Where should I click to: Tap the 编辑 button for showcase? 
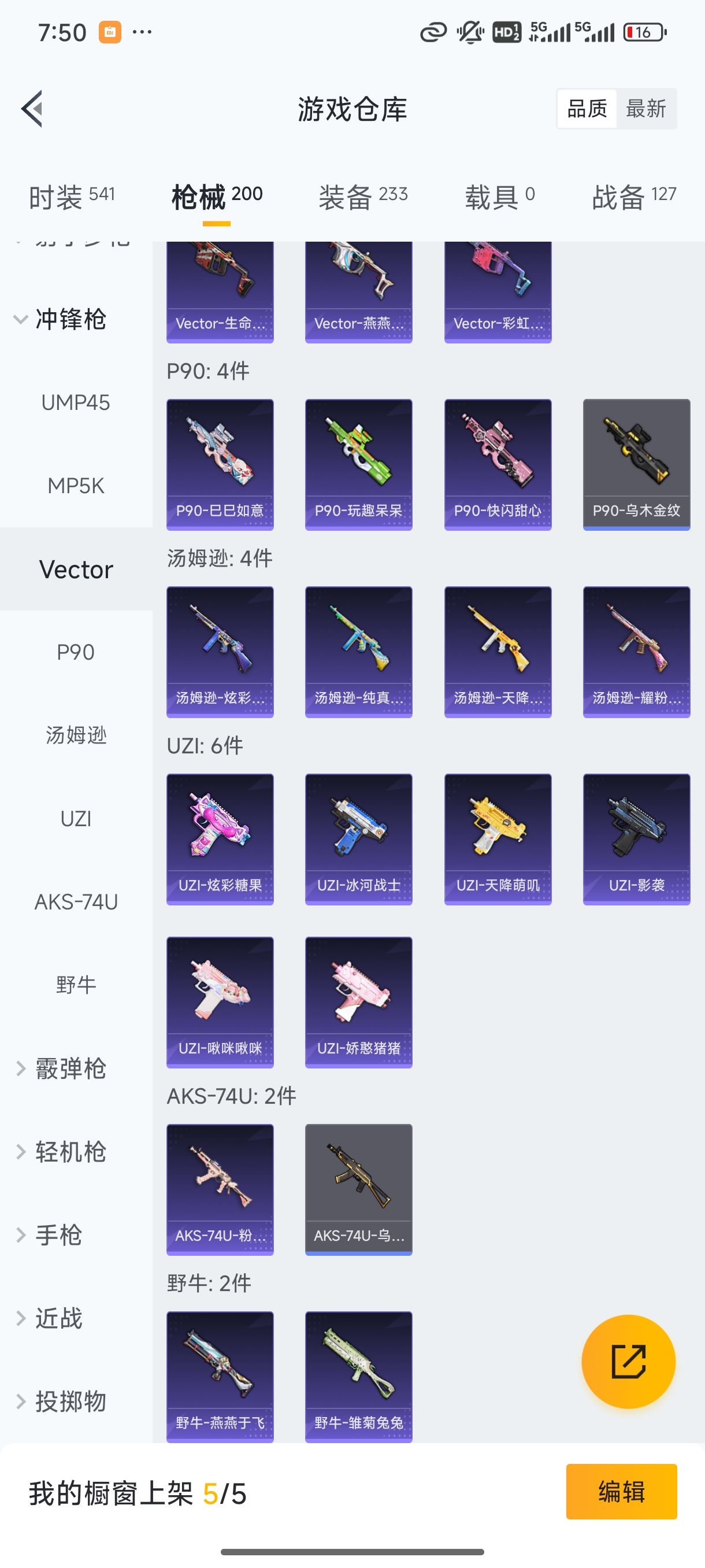point(621,1491)
